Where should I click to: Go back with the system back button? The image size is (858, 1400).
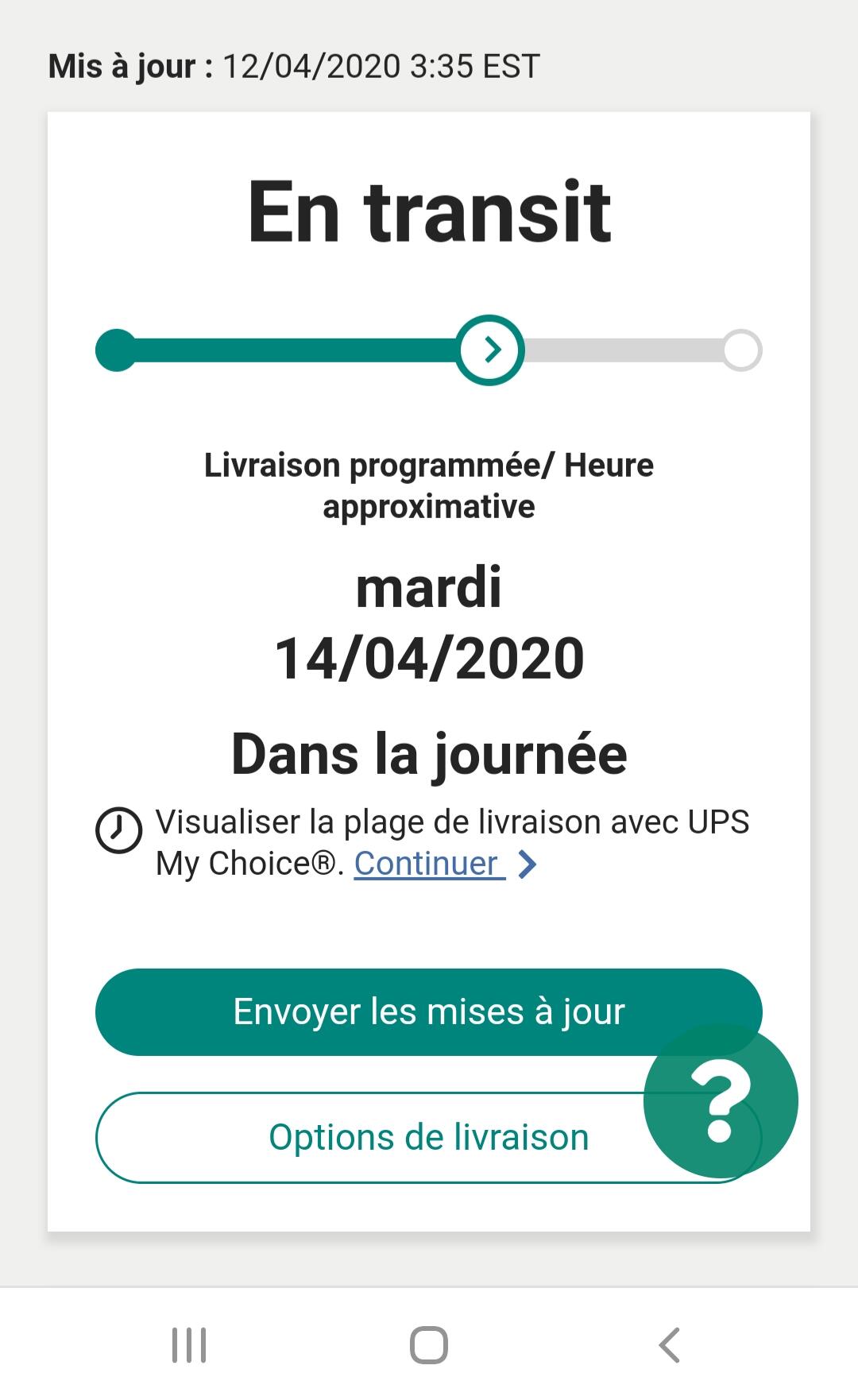(669, 1345)
